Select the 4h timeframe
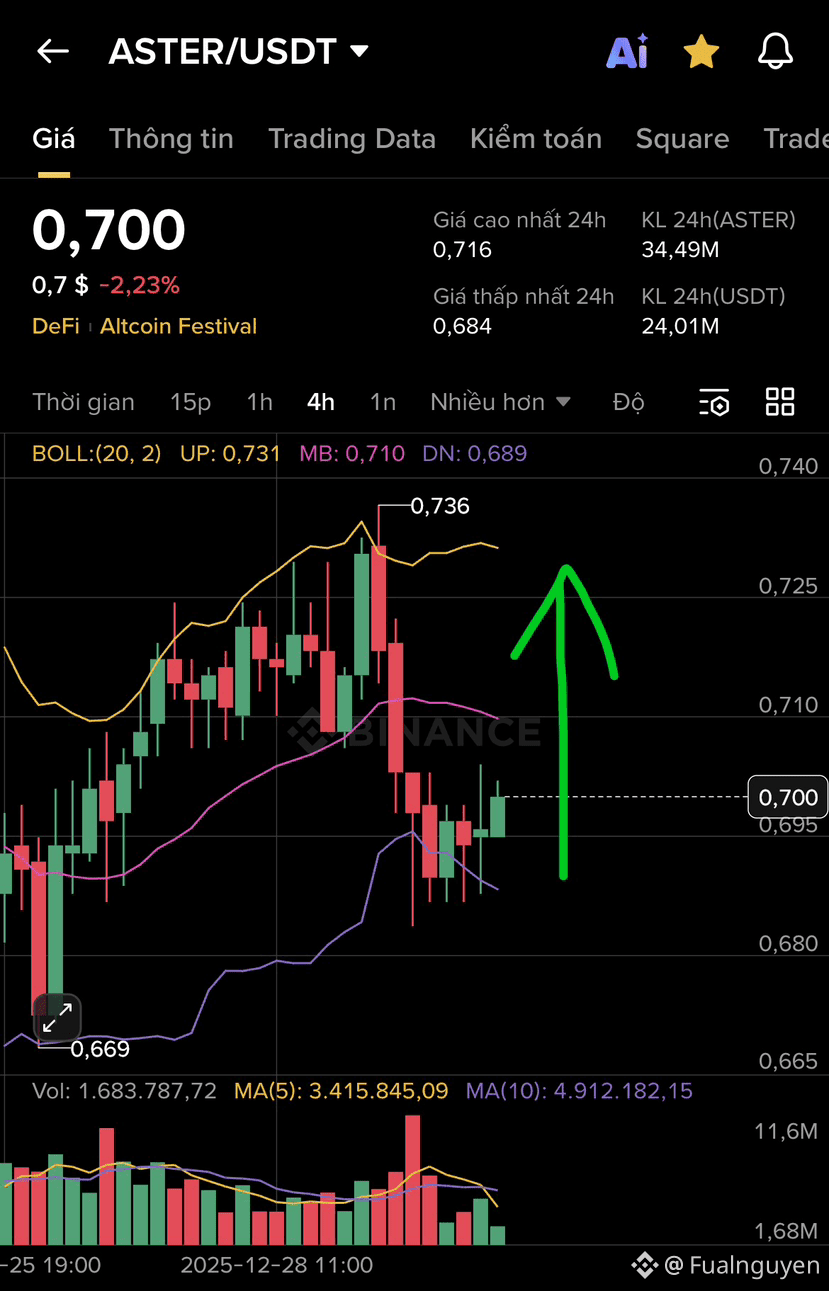 [320, 401]
